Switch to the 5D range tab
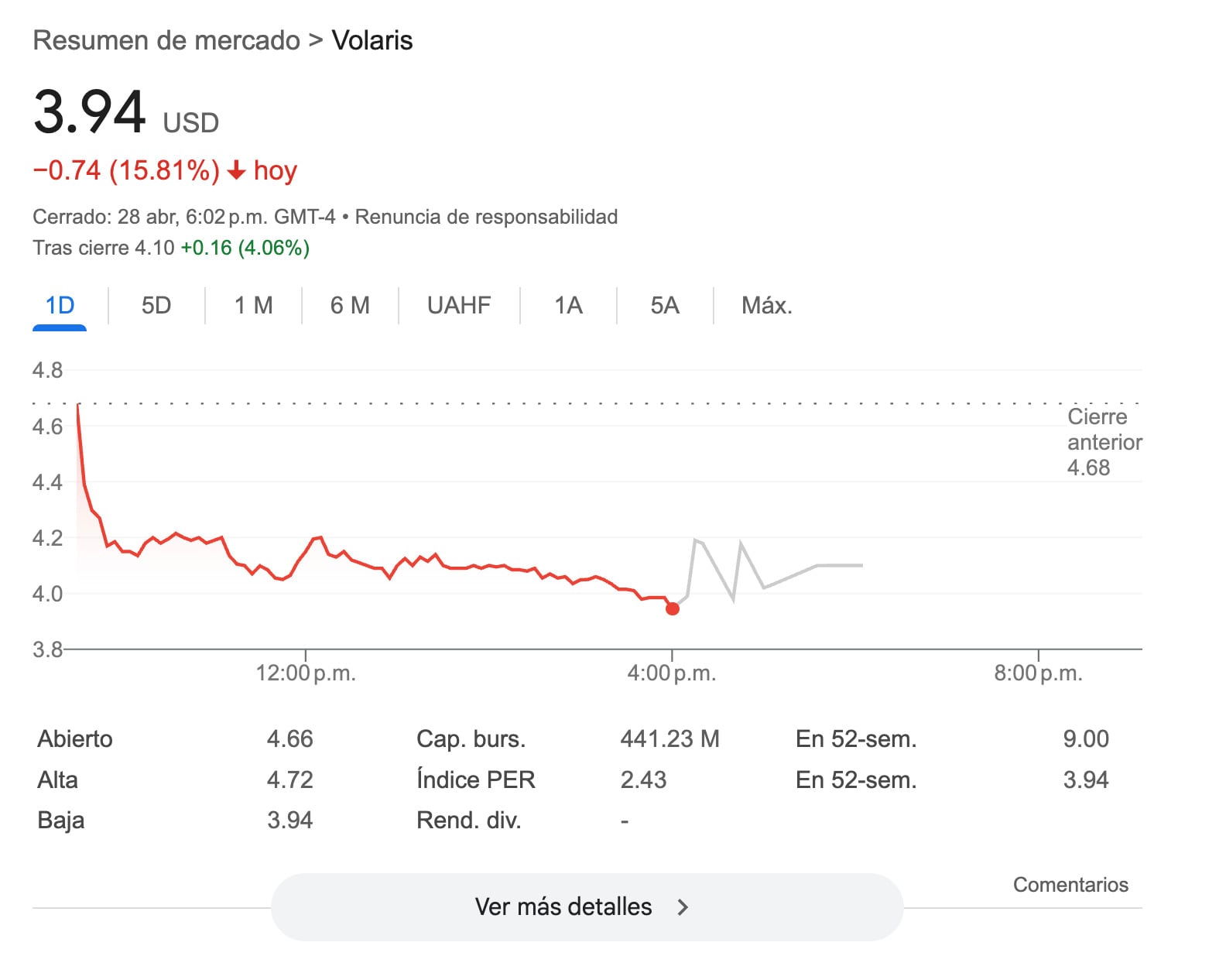 click(x=156, y=305)
